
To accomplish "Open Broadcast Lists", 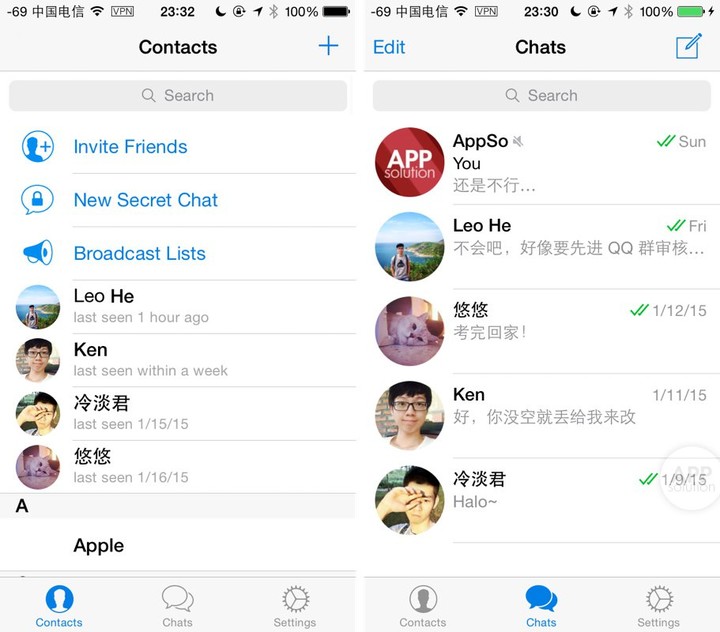I will pyautogui.click(x=139, y=253).
